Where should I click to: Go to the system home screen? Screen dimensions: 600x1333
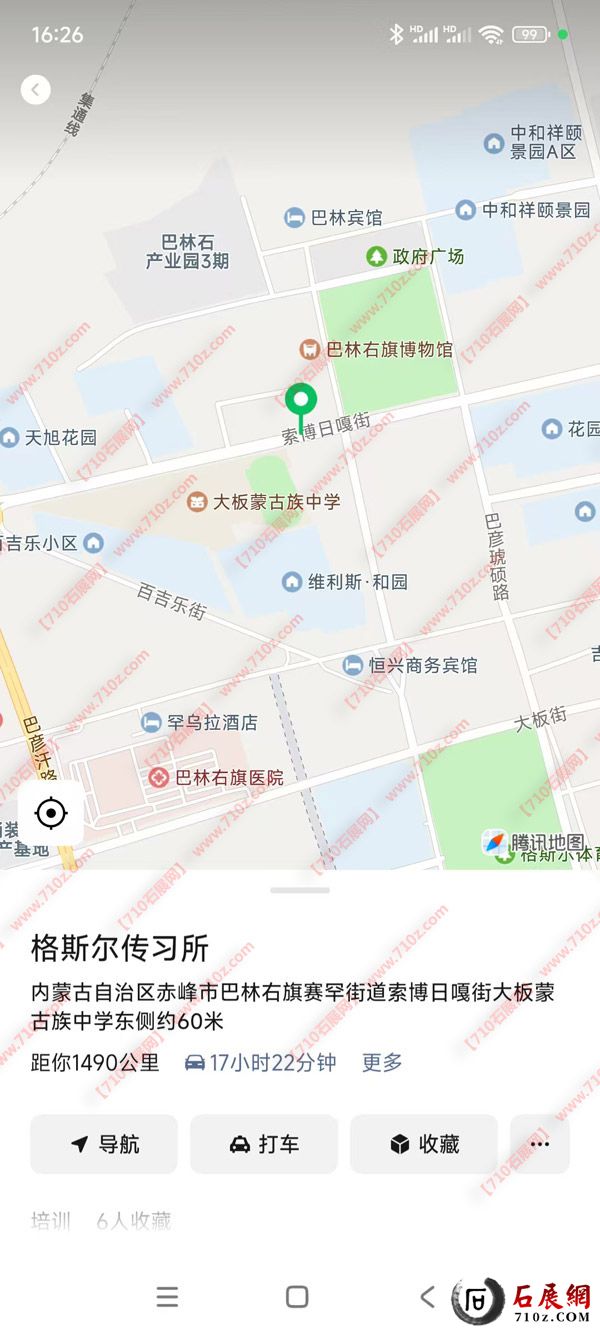tap(297, 1297)
